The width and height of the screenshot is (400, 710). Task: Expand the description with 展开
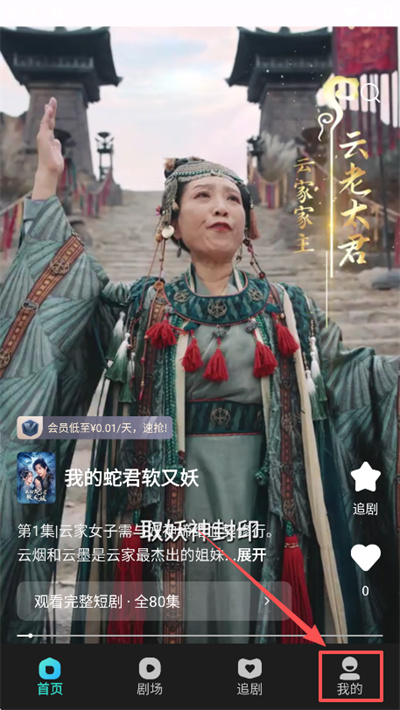coord(252,555)
